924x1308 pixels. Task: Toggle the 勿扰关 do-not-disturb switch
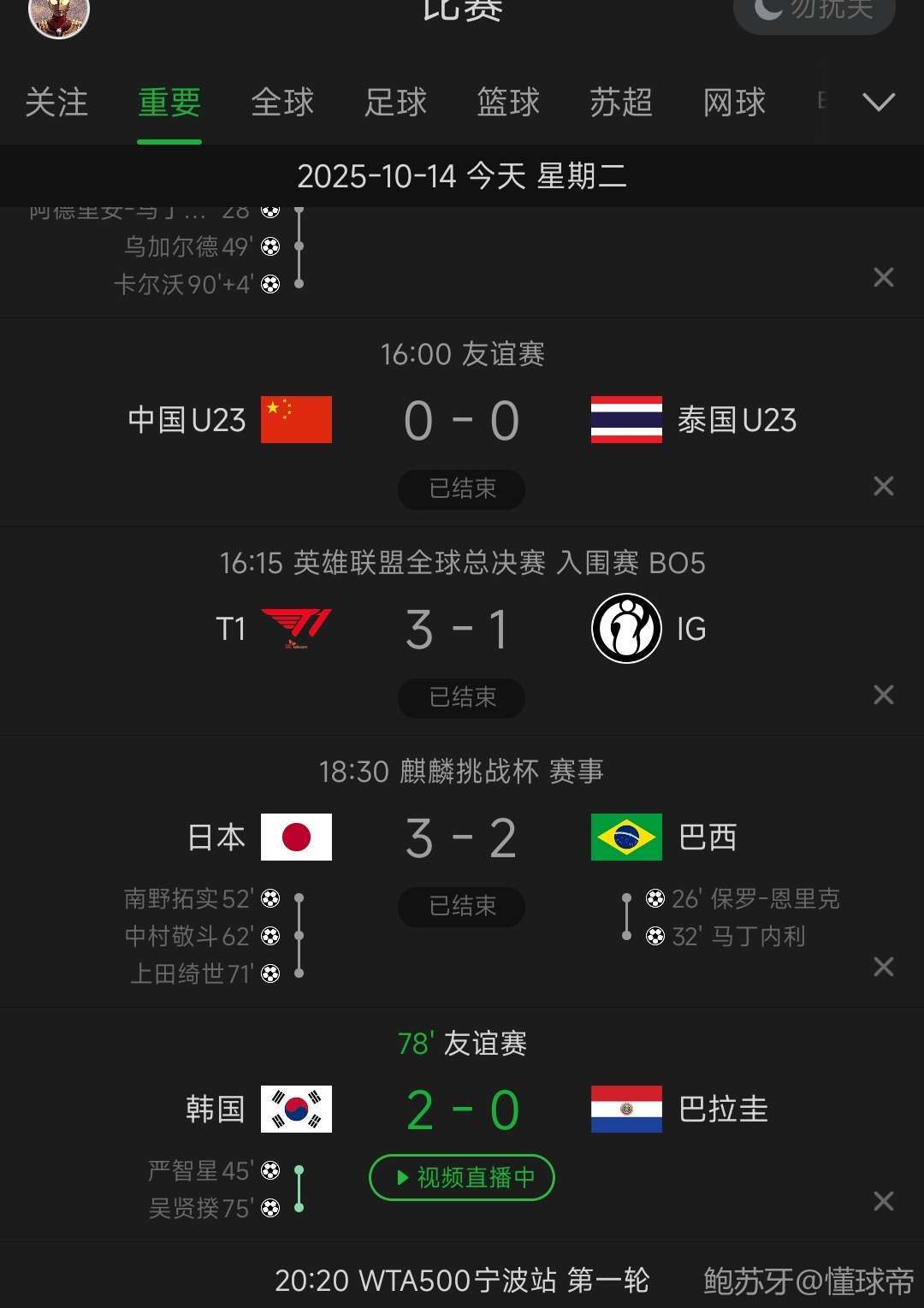(814, 12)
